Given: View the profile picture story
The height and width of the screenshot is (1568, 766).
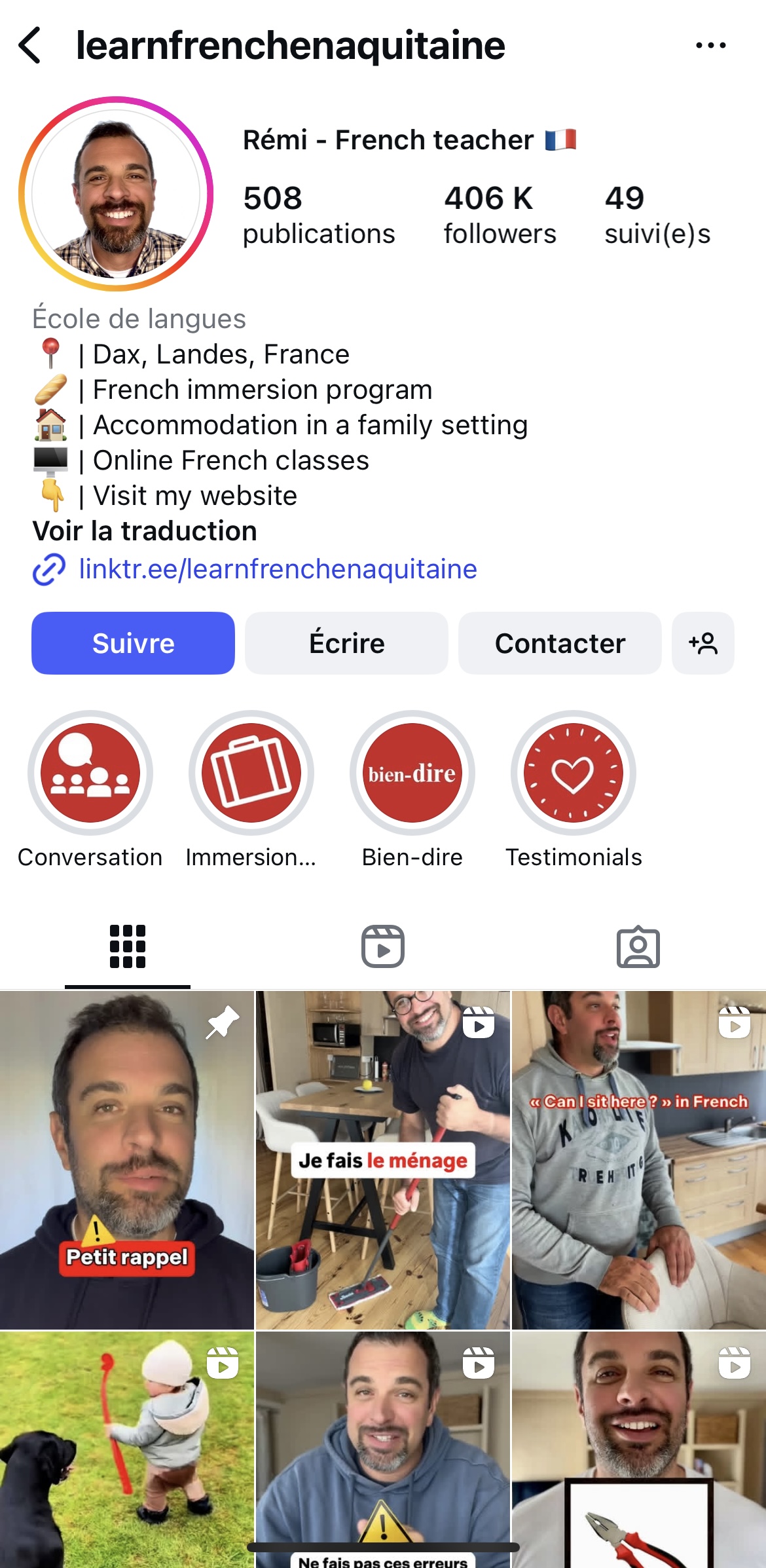Looking at the screenshot, I should coord(116,194).
